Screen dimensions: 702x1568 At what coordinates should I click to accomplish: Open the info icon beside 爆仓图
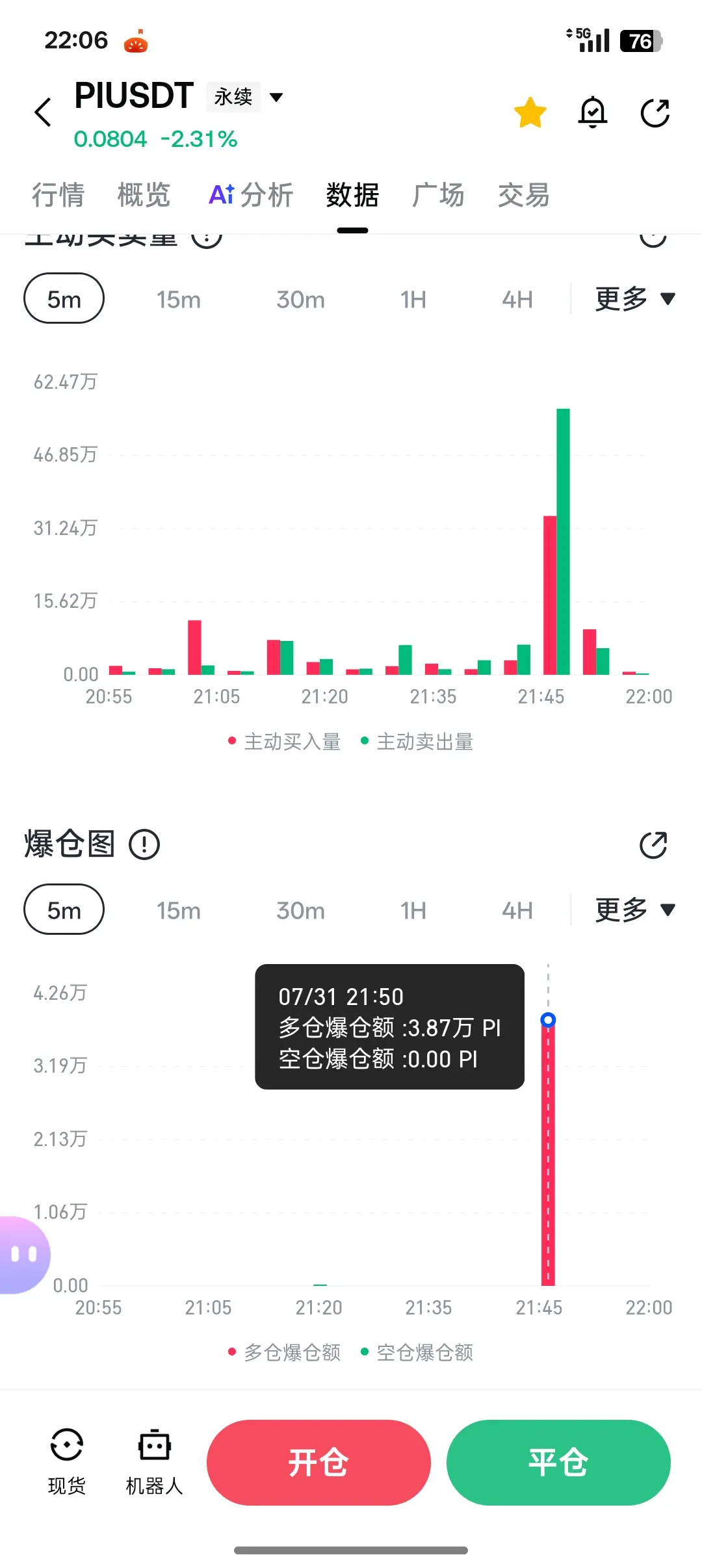pos(144,844)
